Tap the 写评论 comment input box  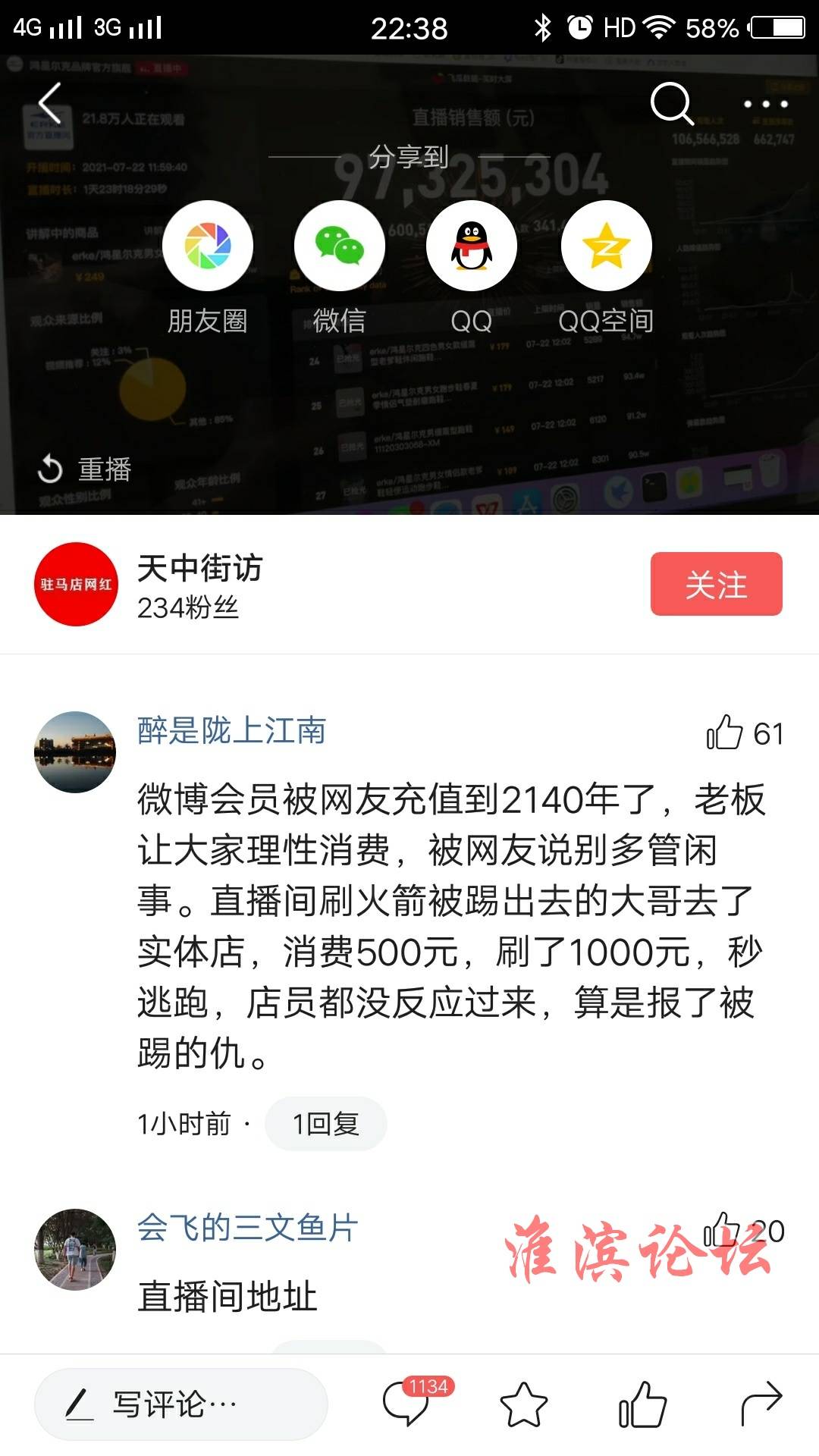click(180, 1404)
